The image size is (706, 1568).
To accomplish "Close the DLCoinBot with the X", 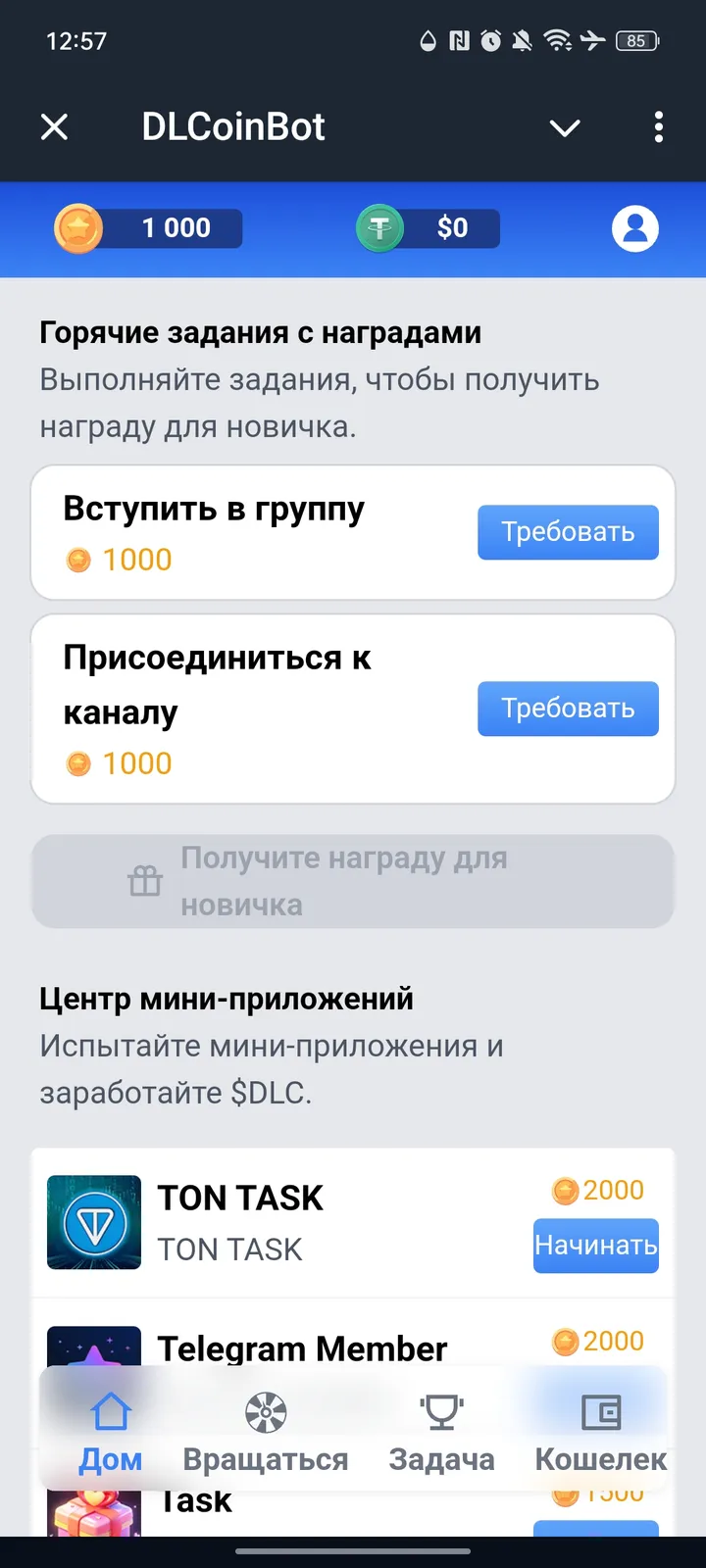I will point(54,127).
